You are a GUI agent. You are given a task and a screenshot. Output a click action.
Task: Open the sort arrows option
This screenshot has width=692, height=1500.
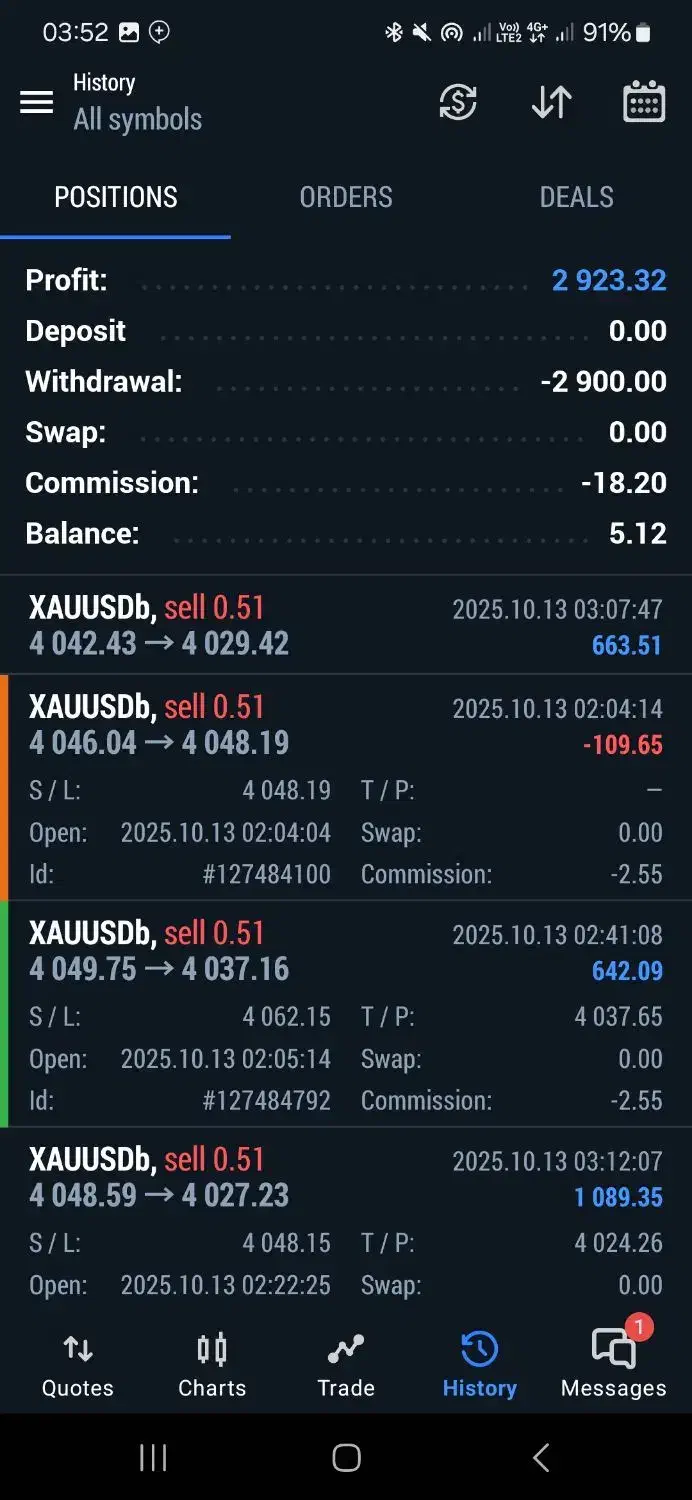click(551, 102)
